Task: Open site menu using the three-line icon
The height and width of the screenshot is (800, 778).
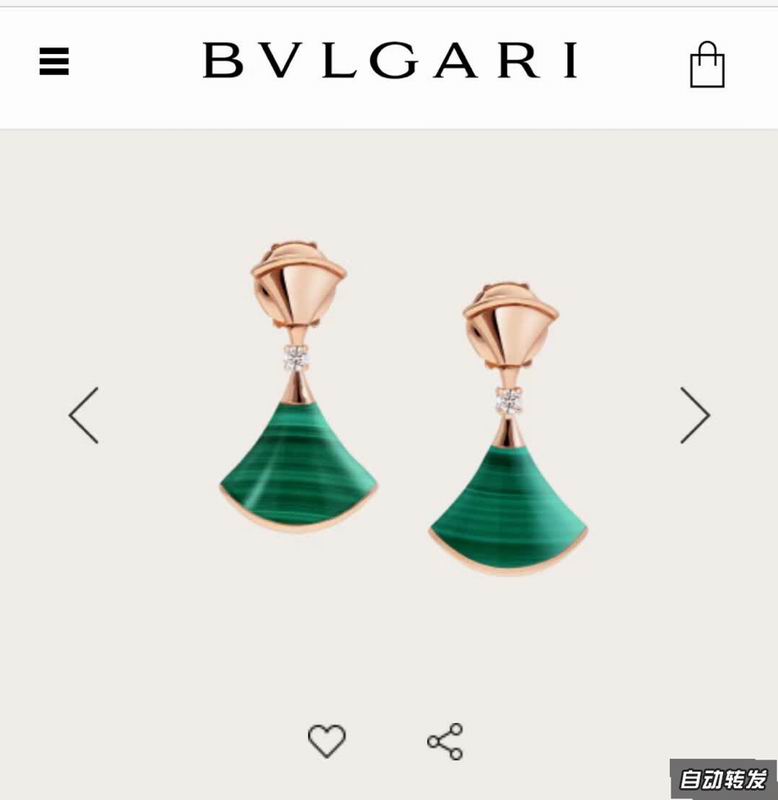Action: [56, 58]
